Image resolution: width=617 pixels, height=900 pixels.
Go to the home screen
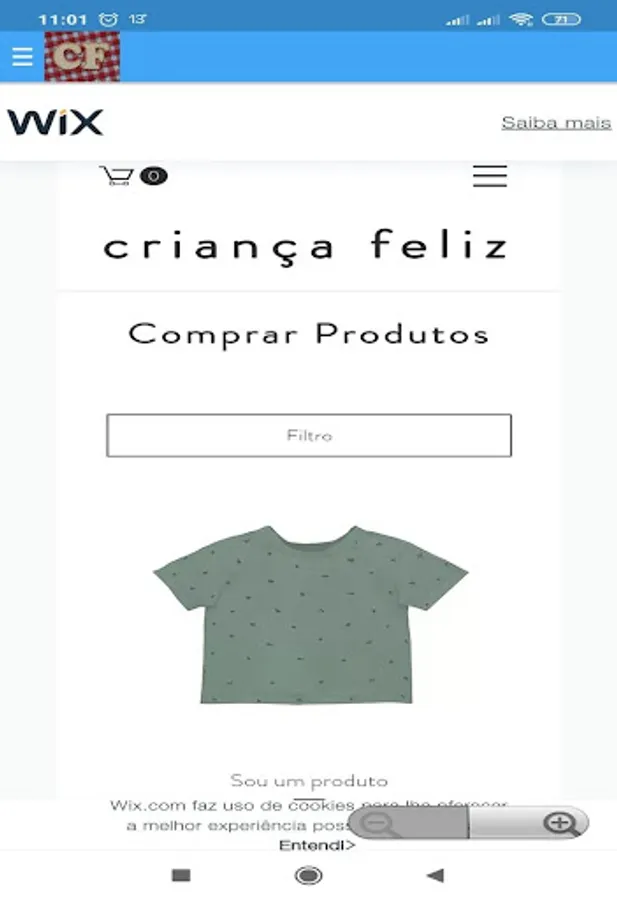[x=309, y=876]
